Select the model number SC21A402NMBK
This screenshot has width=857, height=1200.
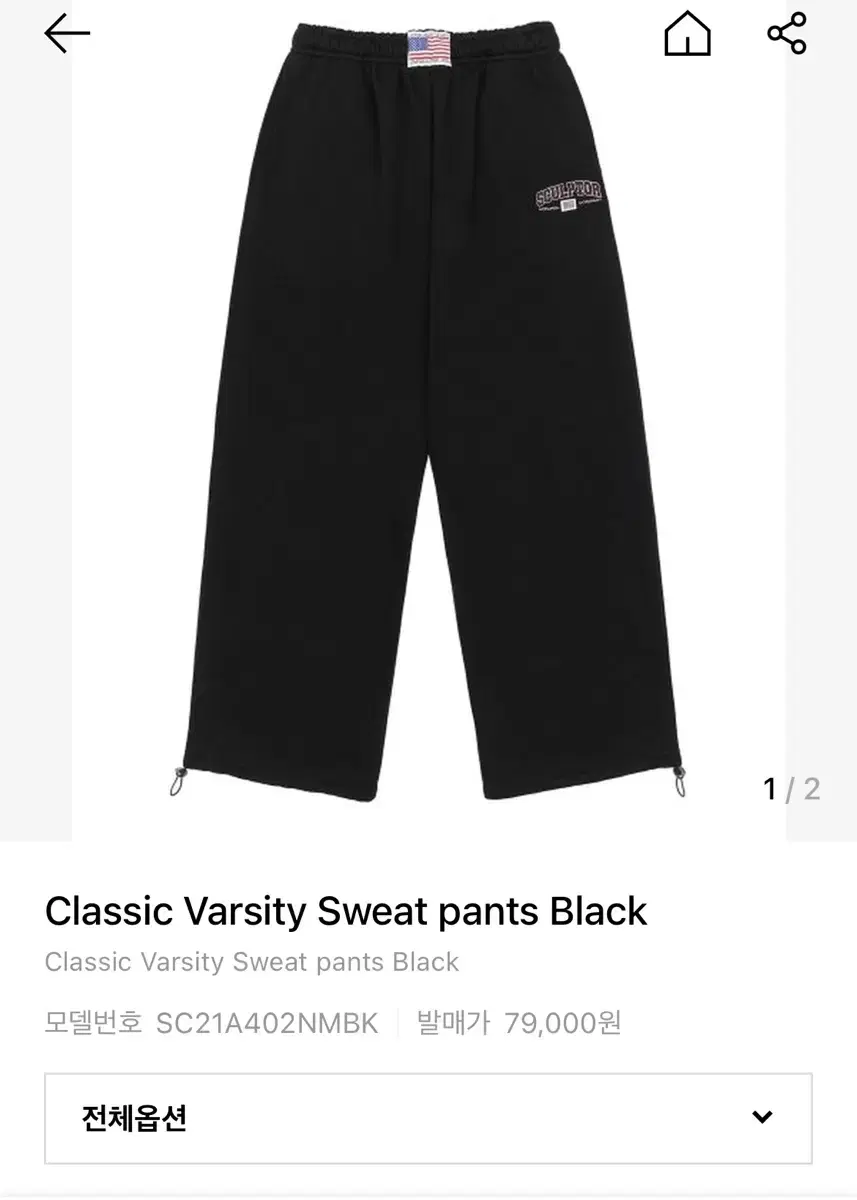(266, 1024)
